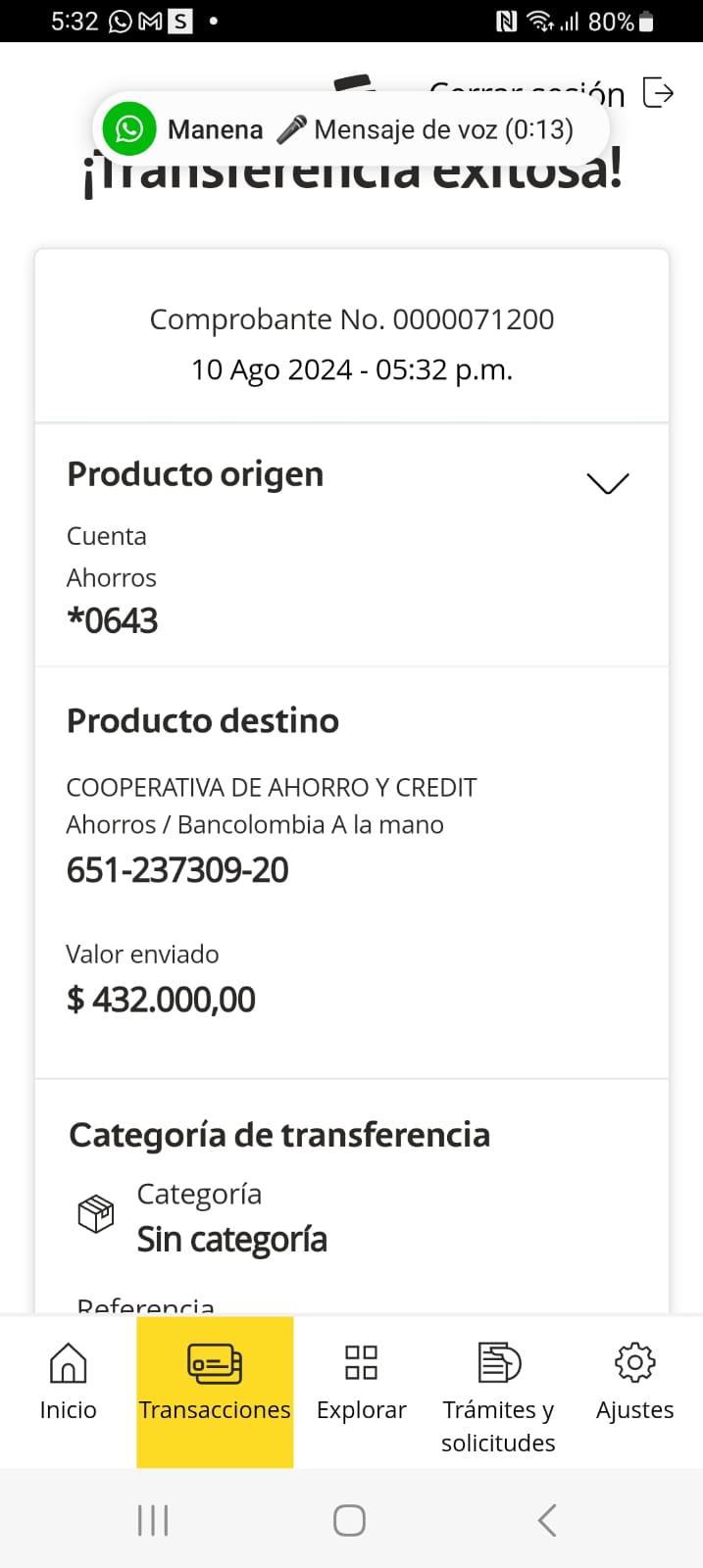Tap the Cerrar sesión logout icon

click(658, 93)
